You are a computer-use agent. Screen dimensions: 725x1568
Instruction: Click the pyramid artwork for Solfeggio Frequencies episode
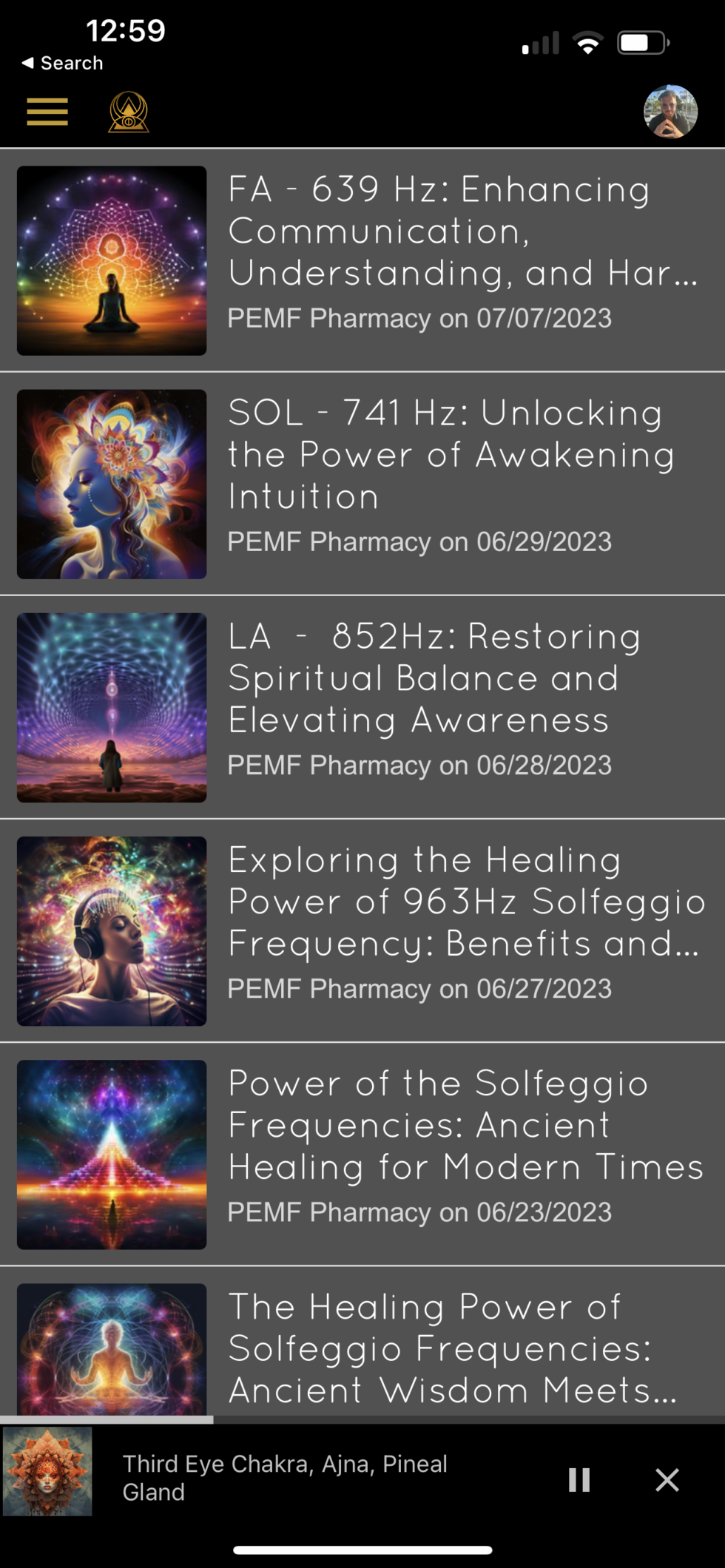111,1154
